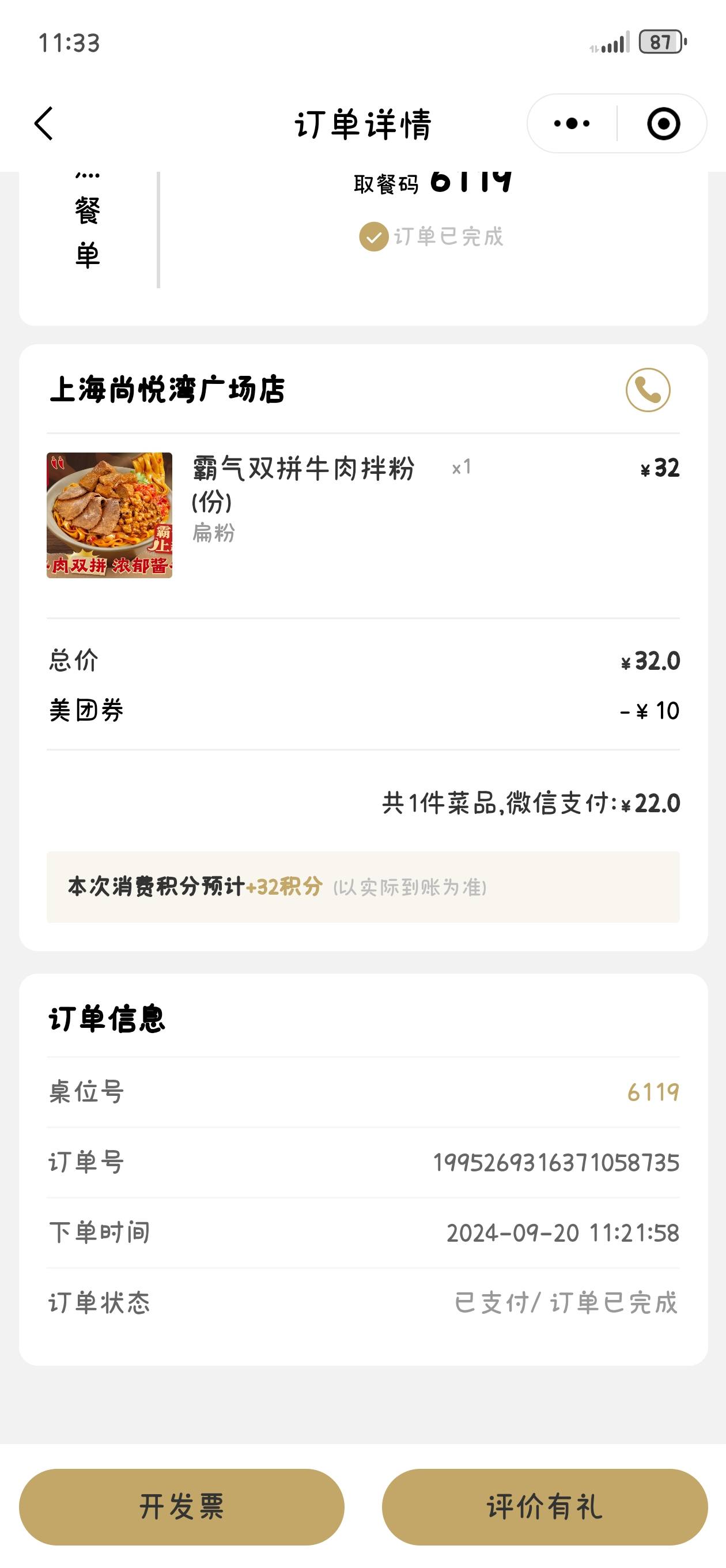Open the mini program three-dot menu
Viewport: 726px width, 1568px height.
coord(572,123)
